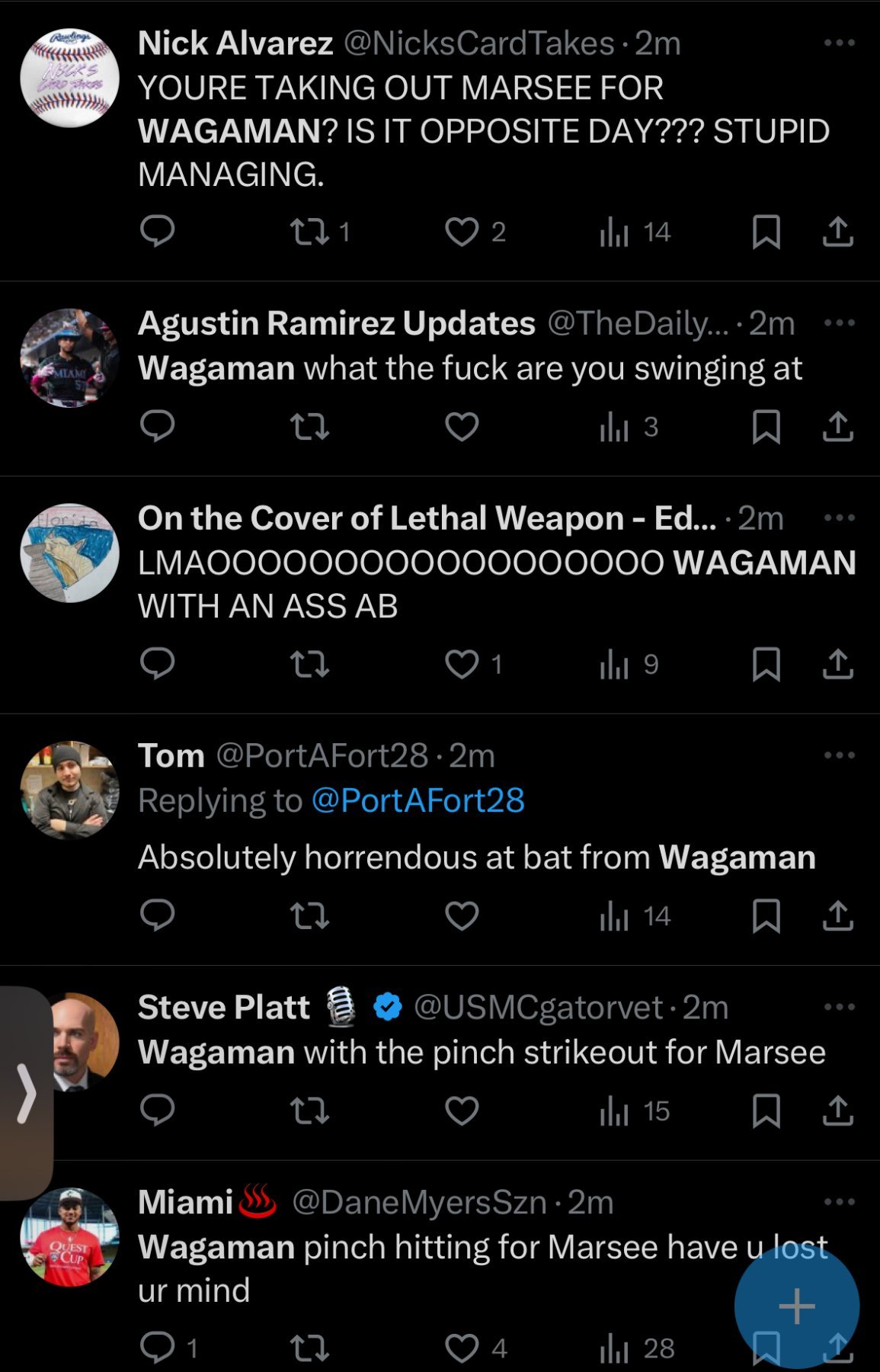The height and width of the screenshot is (1372, 880).
Task: Share the Lethal Weapon account's tweet
Action: click(x=837, y=664)
